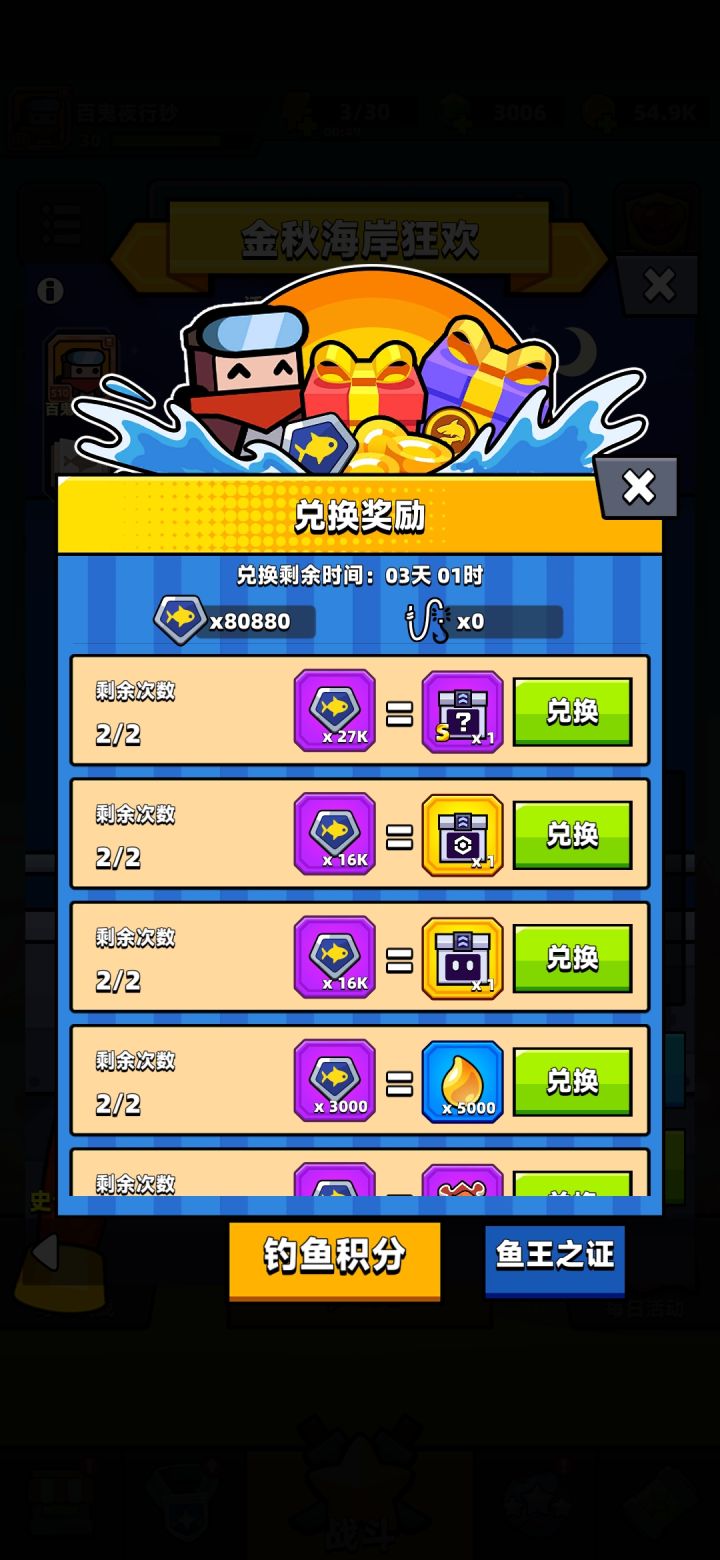Open the event info icon
This screenshot has width=720, height=1560.
tap(48, 292)
